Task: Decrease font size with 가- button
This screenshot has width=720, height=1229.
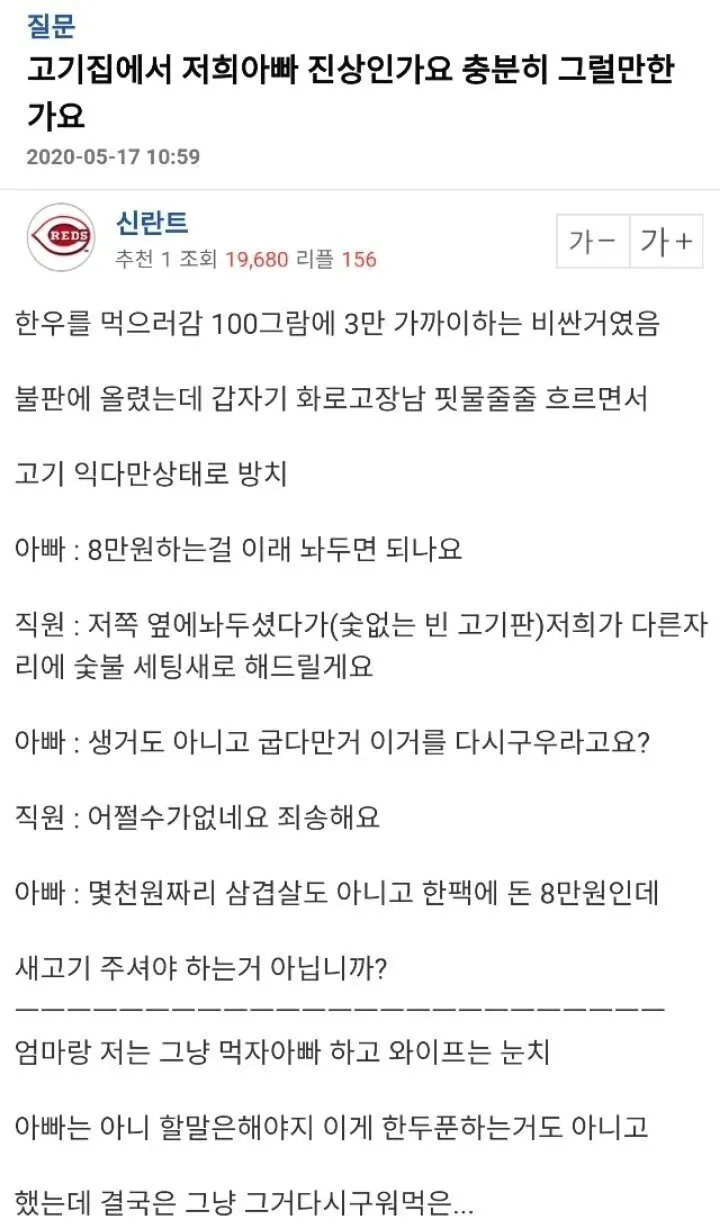Action: 593,243
